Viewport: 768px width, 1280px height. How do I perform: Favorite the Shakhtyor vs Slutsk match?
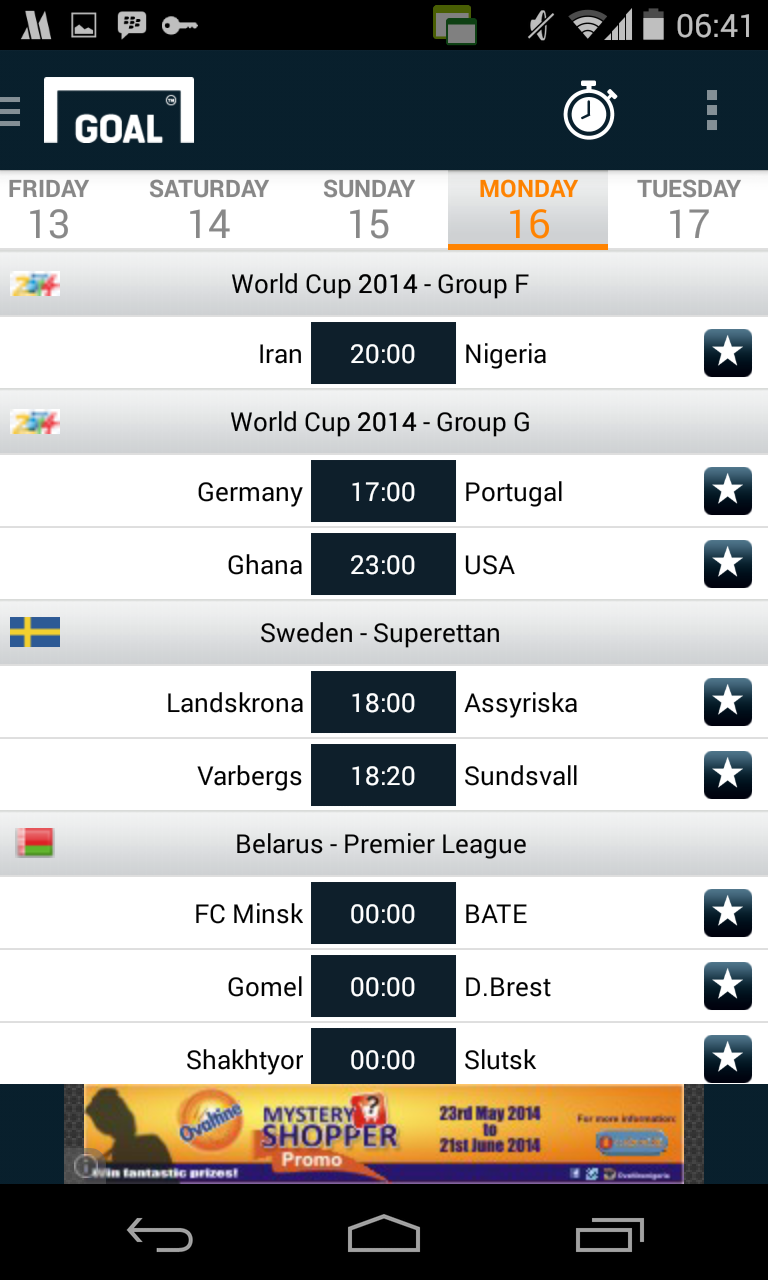tap(727, 1058)
